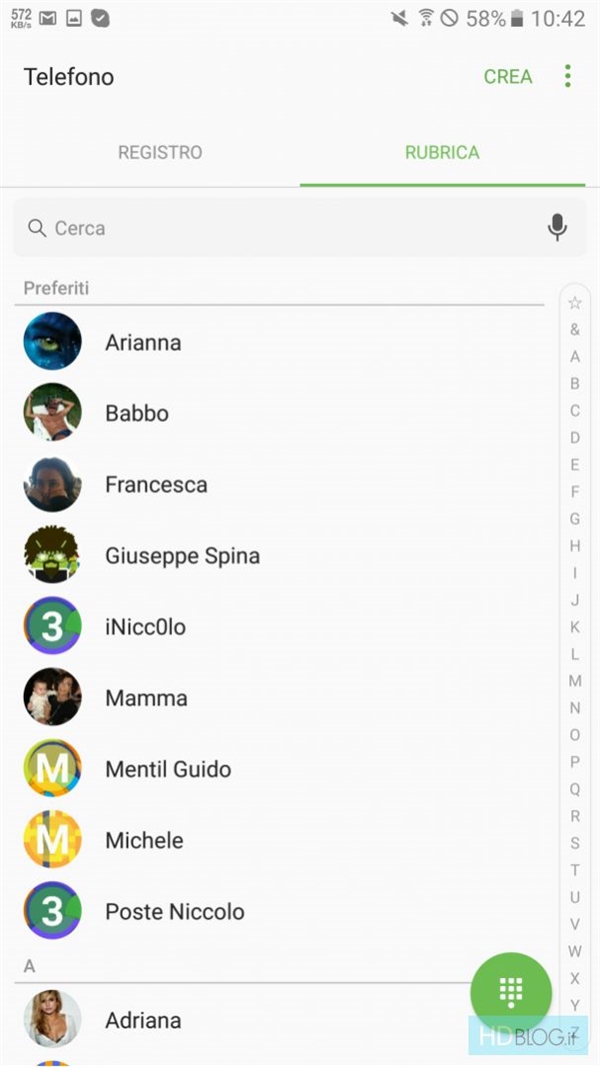
Task: Focus the Cerca search field
Action: 280,228
